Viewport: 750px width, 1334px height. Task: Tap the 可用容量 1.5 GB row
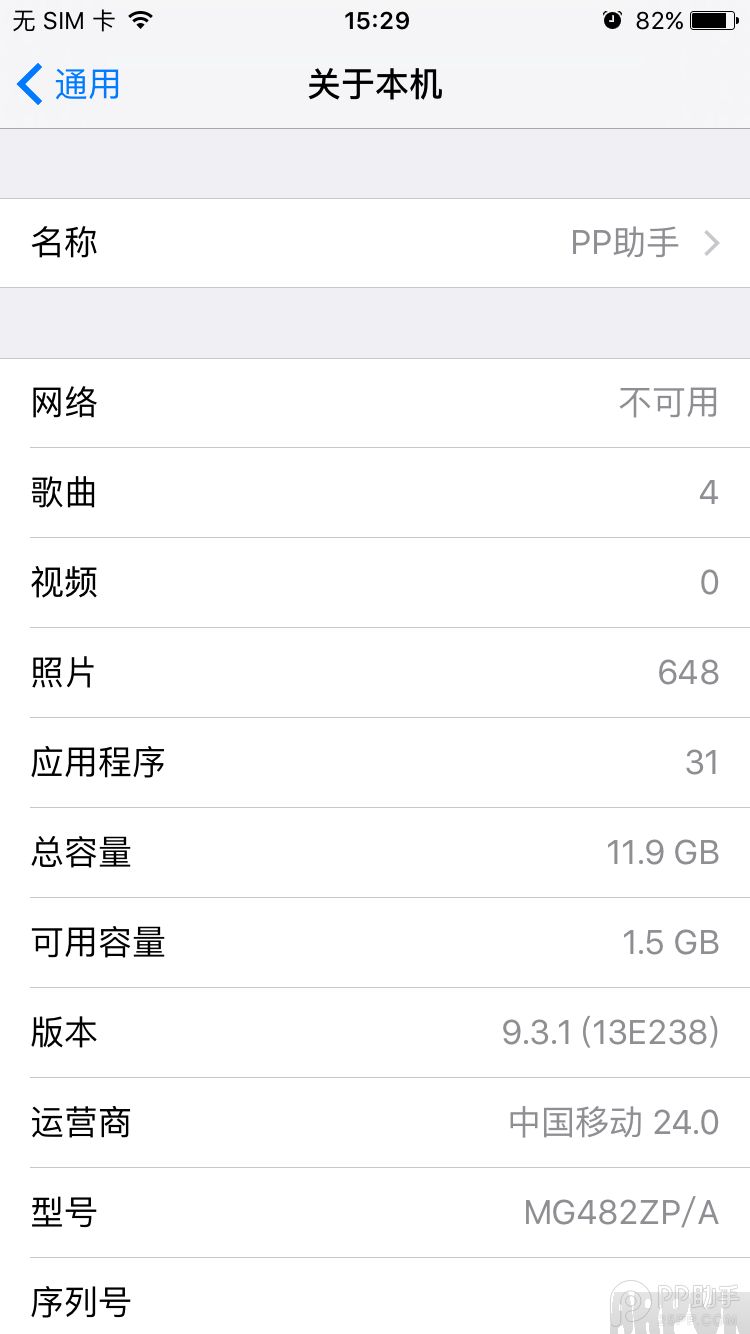pyautogui.click(x=375, y=943)
